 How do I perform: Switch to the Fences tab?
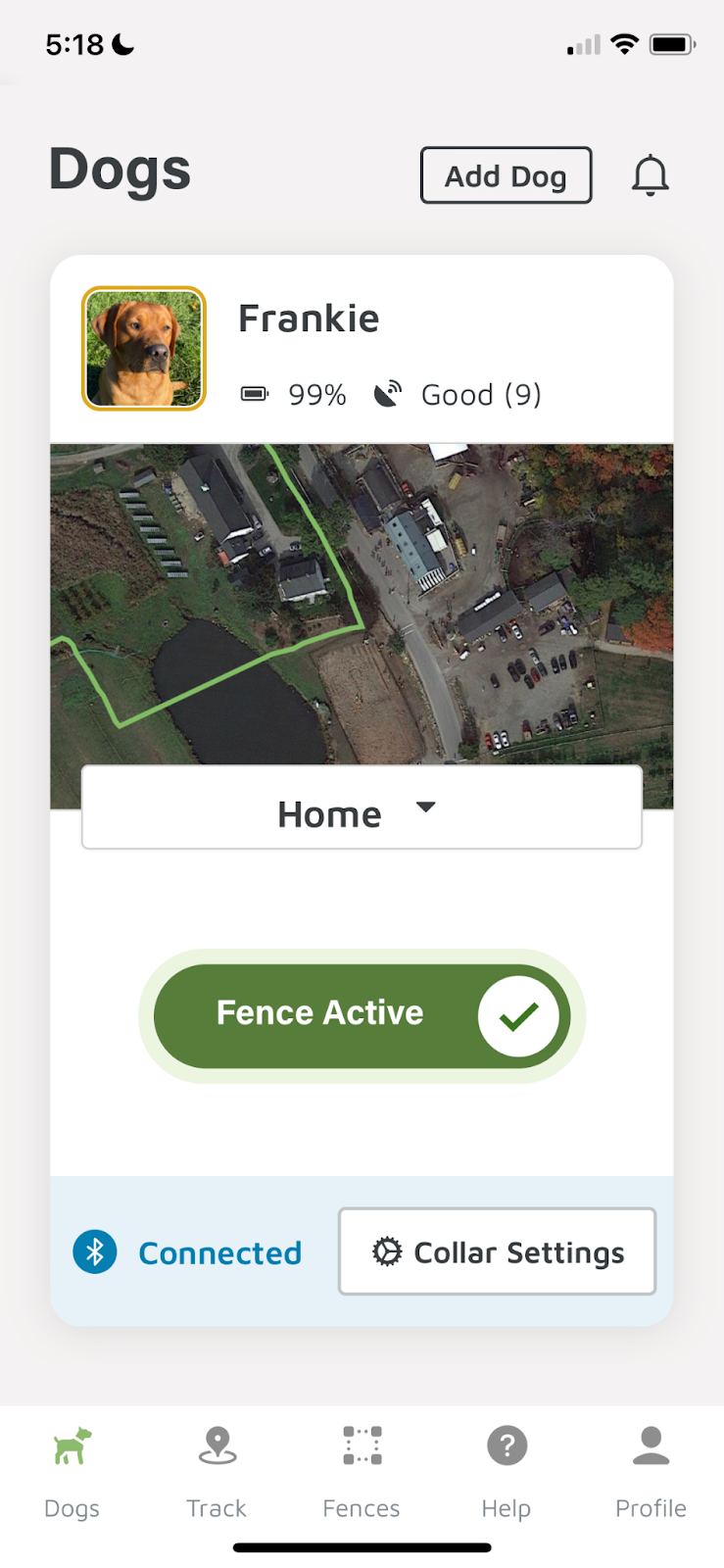[x=362, y=1470]
